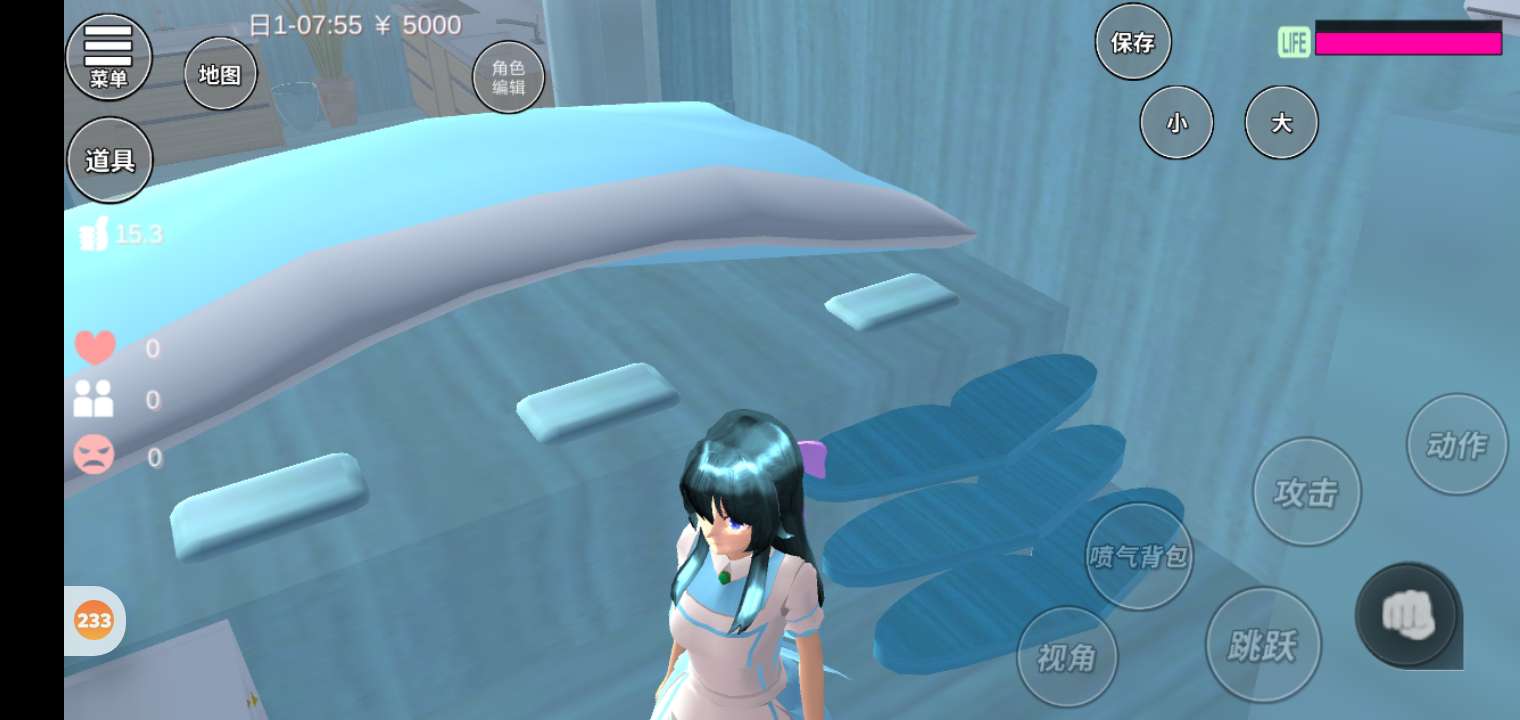Jump using the 跳跃 button

click(1262, 645)
